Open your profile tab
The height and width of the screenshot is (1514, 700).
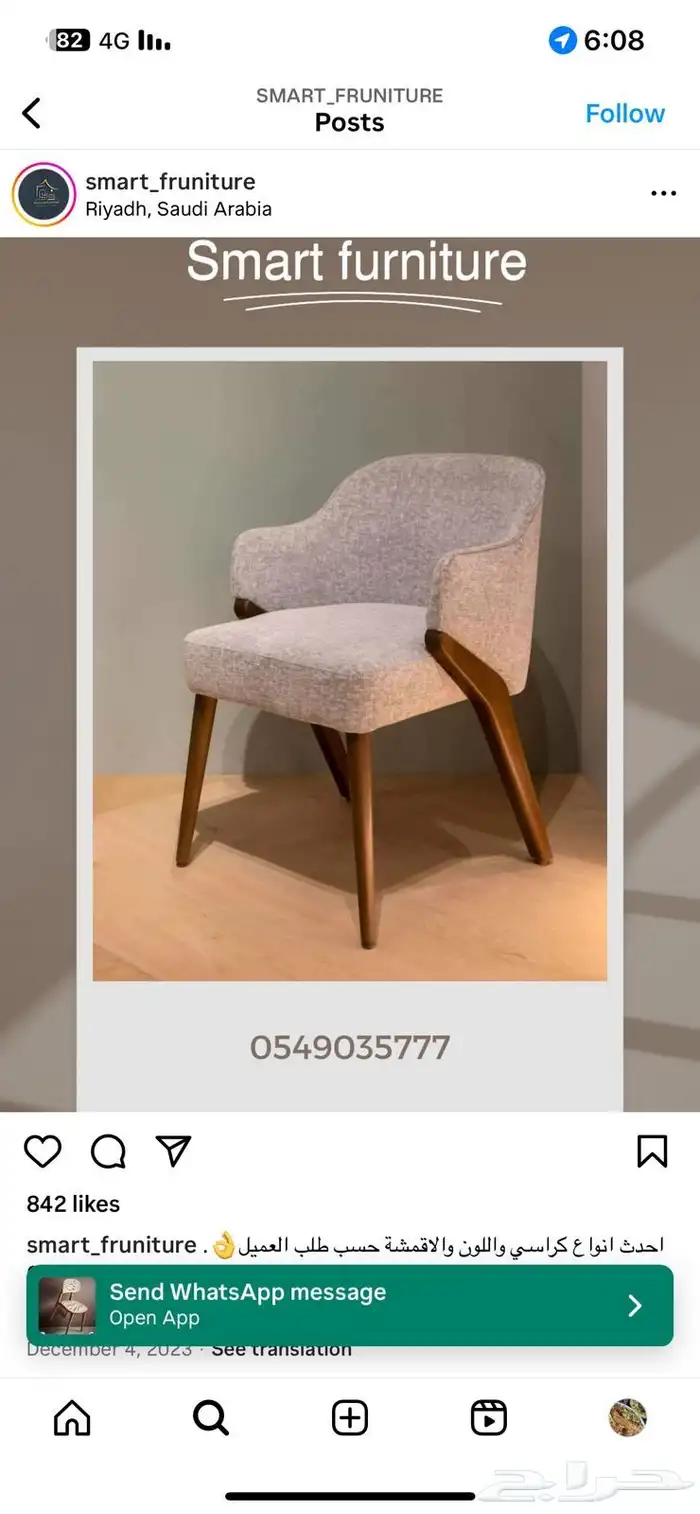coord(628,1417)
